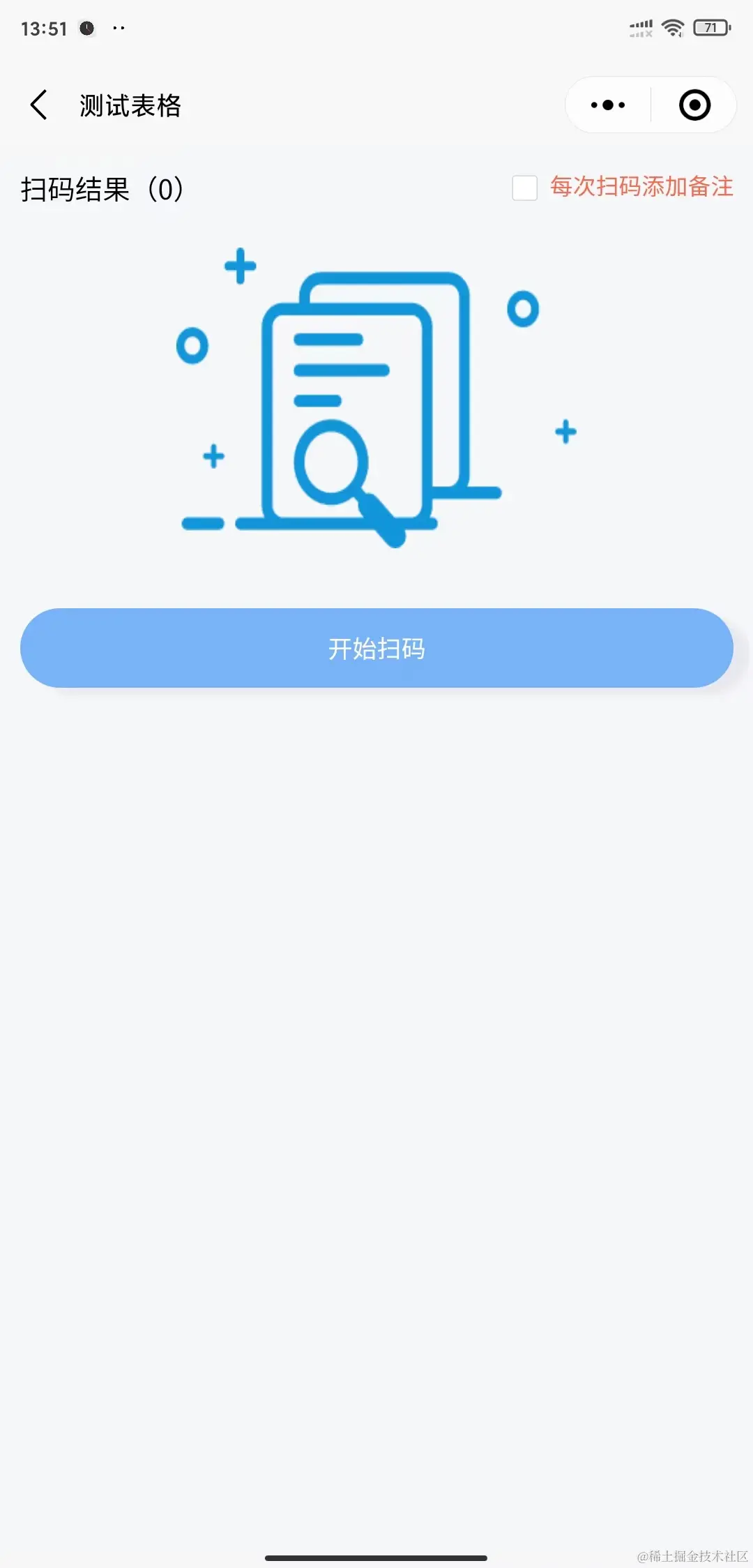Open the mini program more-options menu
Image resolution: width=753 pixels, height=1568 pixels.
click(x=608, y=105)
